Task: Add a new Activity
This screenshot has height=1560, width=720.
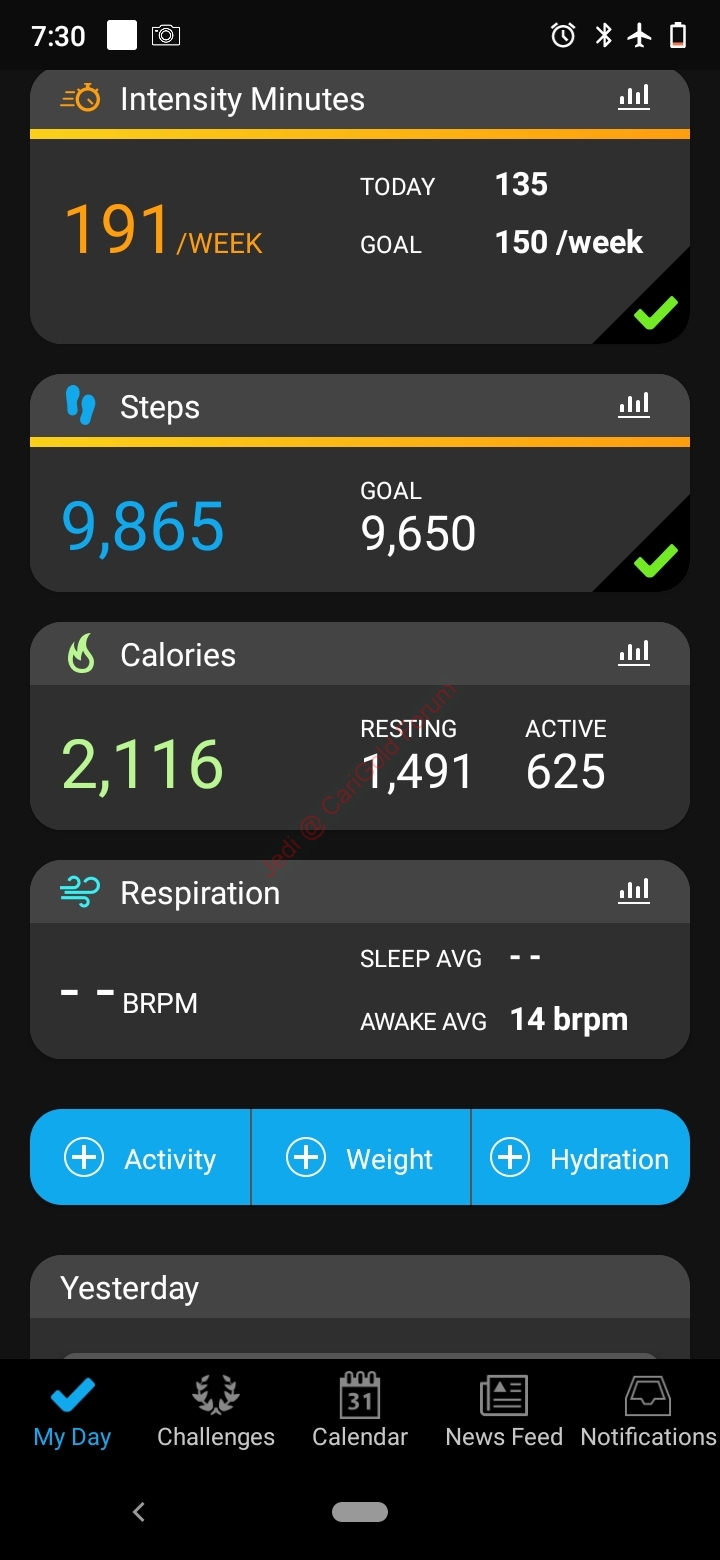Action: (x=140, y=1157)
